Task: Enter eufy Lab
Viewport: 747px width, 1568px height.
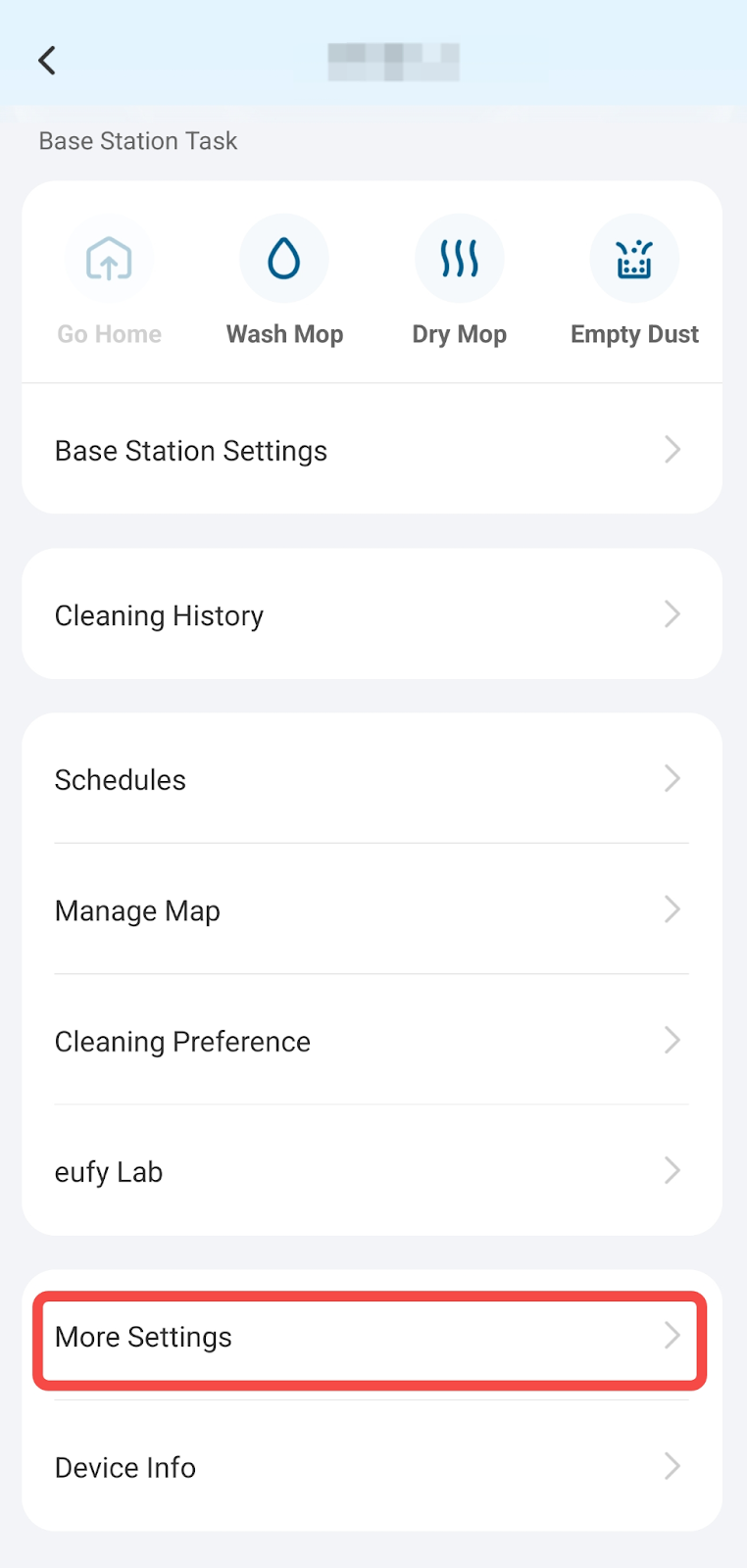Action: point(371,1172)
